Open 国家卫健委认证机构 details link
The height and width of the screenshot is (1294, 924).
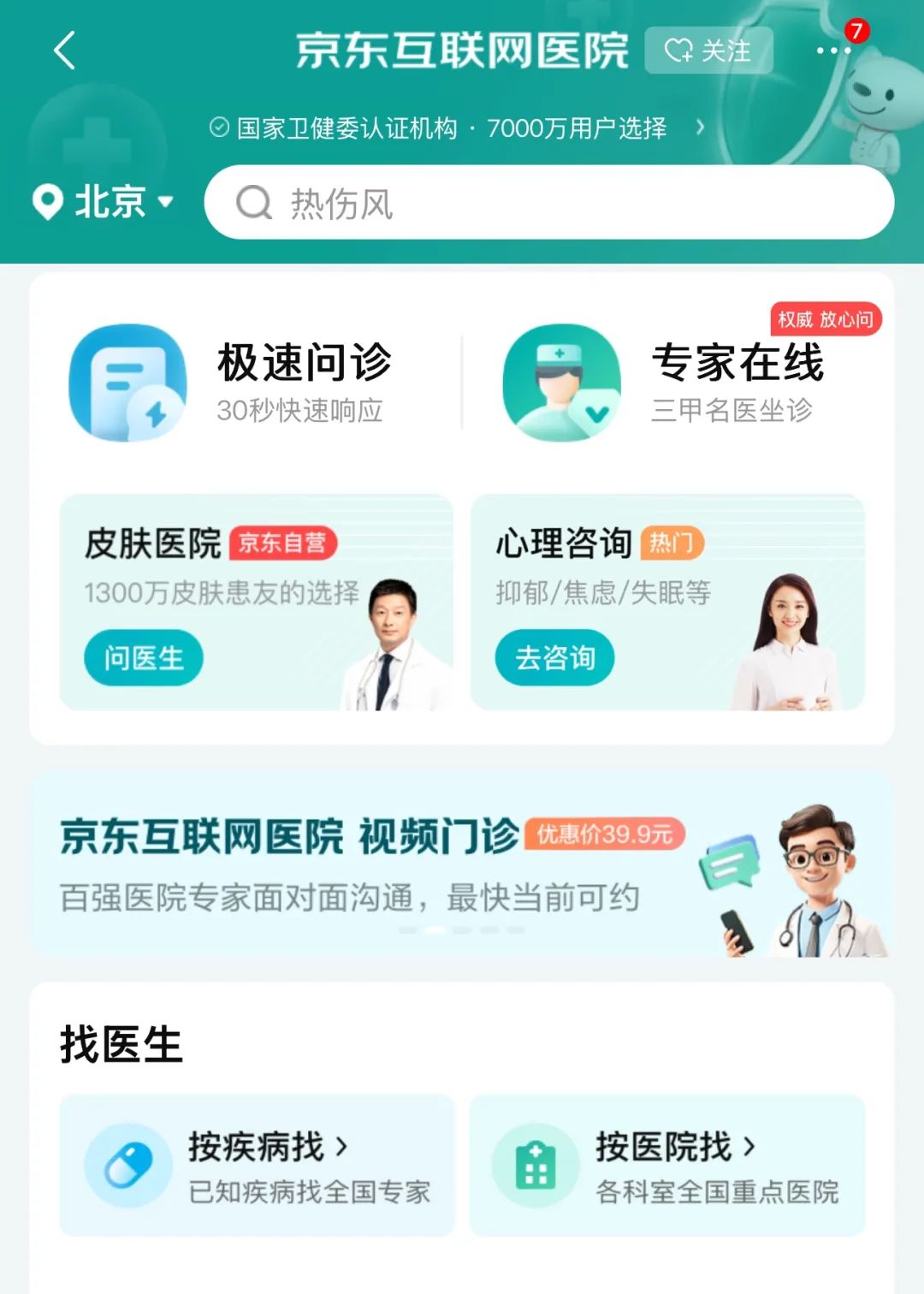pos(458,128)
